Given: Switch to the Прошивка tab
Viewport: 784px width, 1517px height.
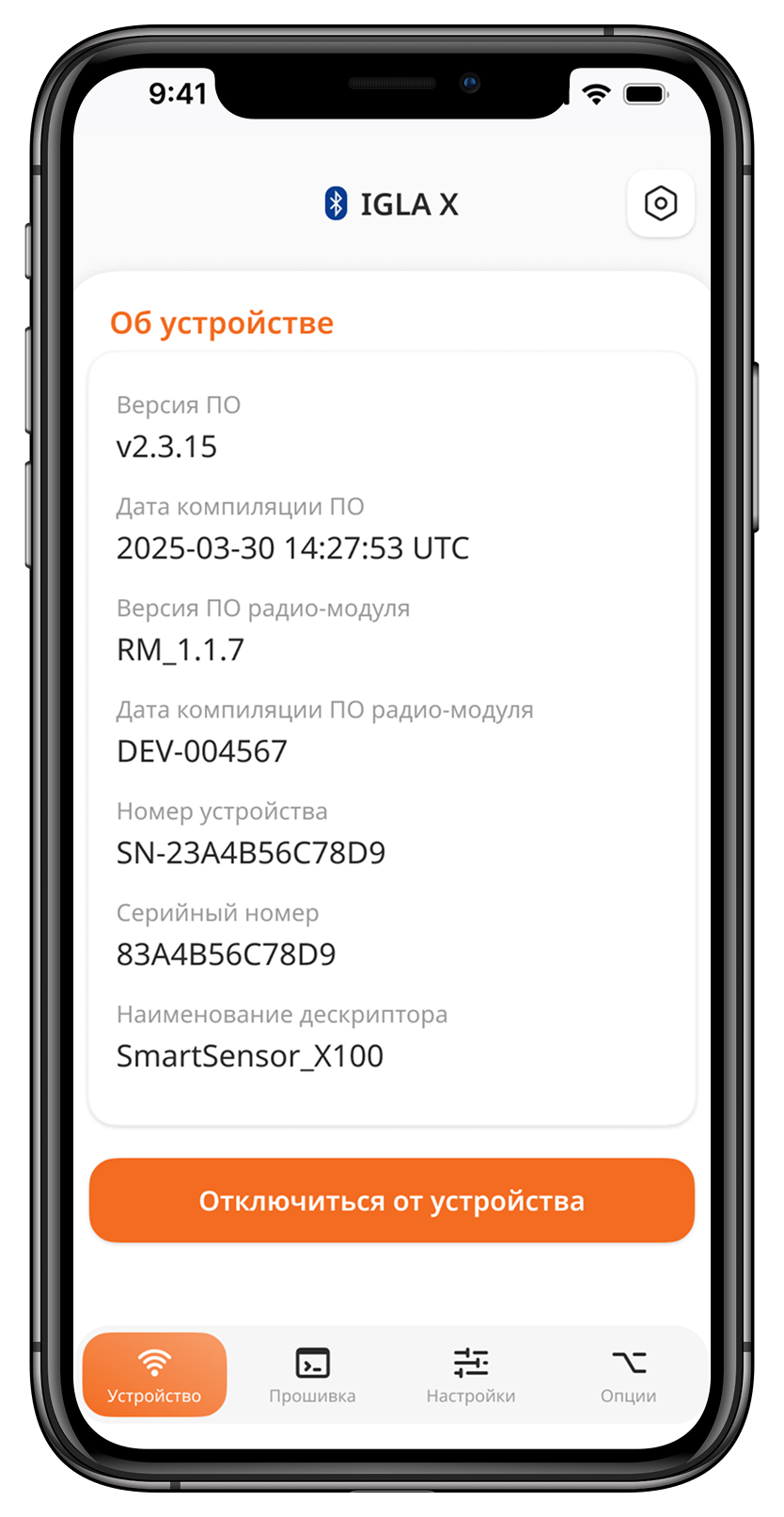Looking at the screenshot, I should tap(312, 1375).
